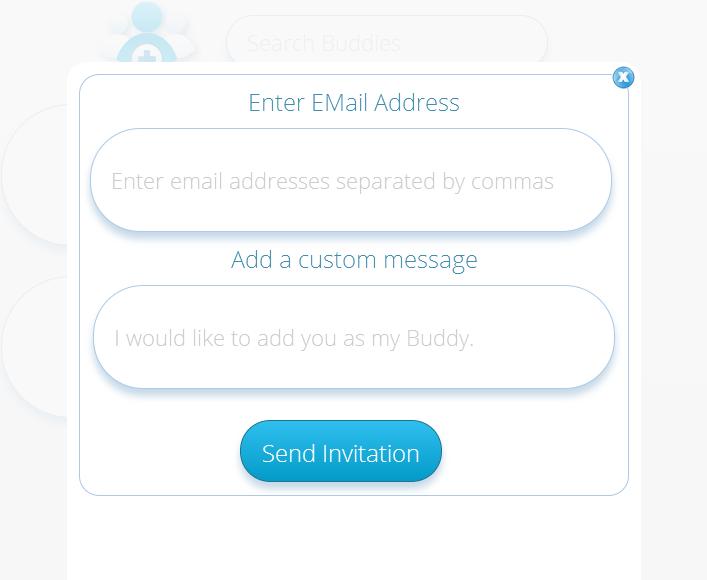Send the buddy invitation
The height and width of the screenshot is (580, 707).
point(340,452)
